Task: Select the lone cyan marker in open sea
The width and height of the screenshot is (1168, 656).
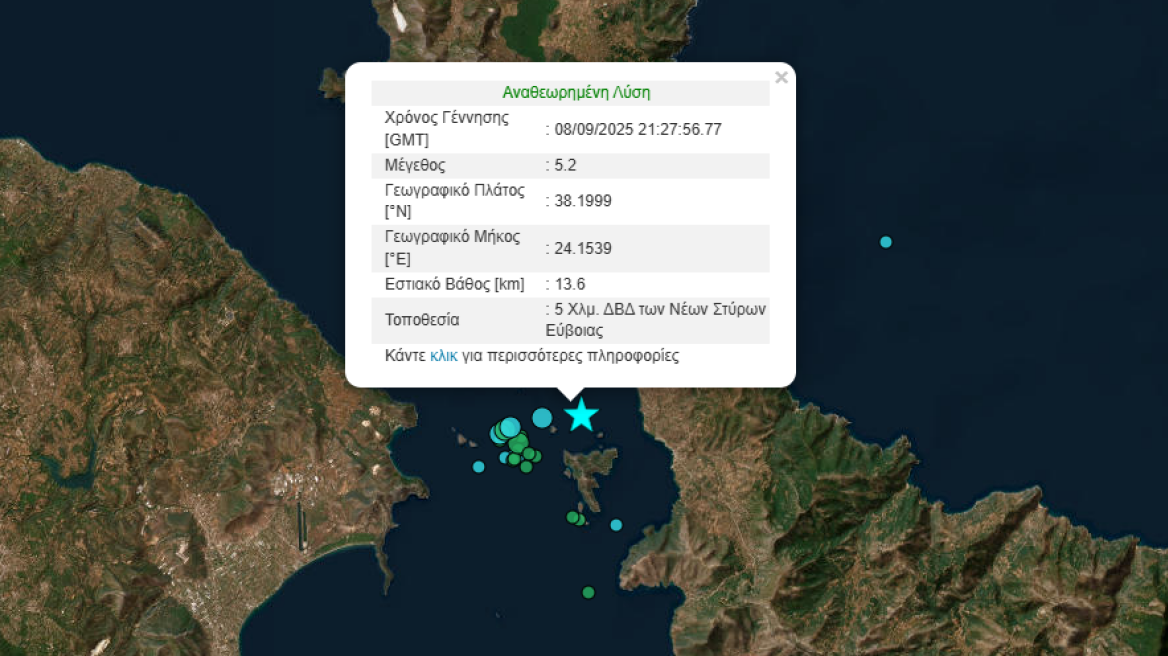Action: [885, 242]
